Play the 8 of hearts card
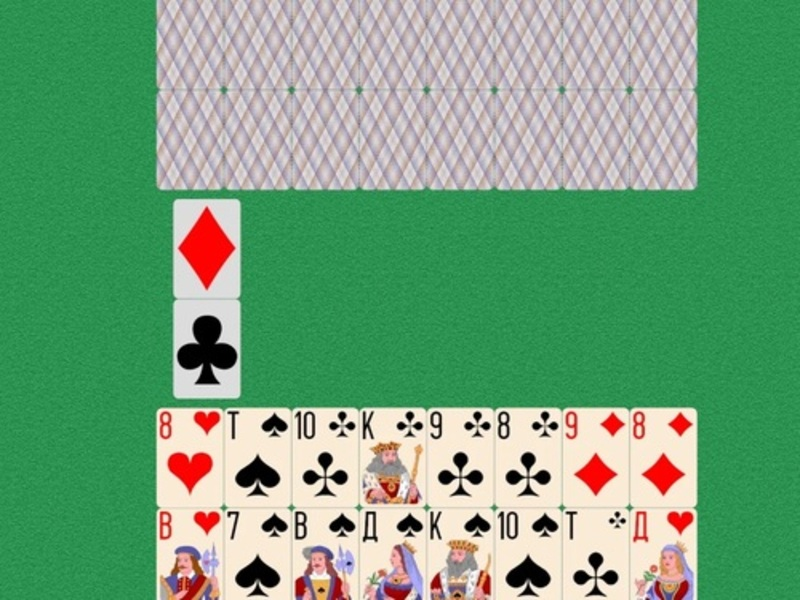 (190, 457)
